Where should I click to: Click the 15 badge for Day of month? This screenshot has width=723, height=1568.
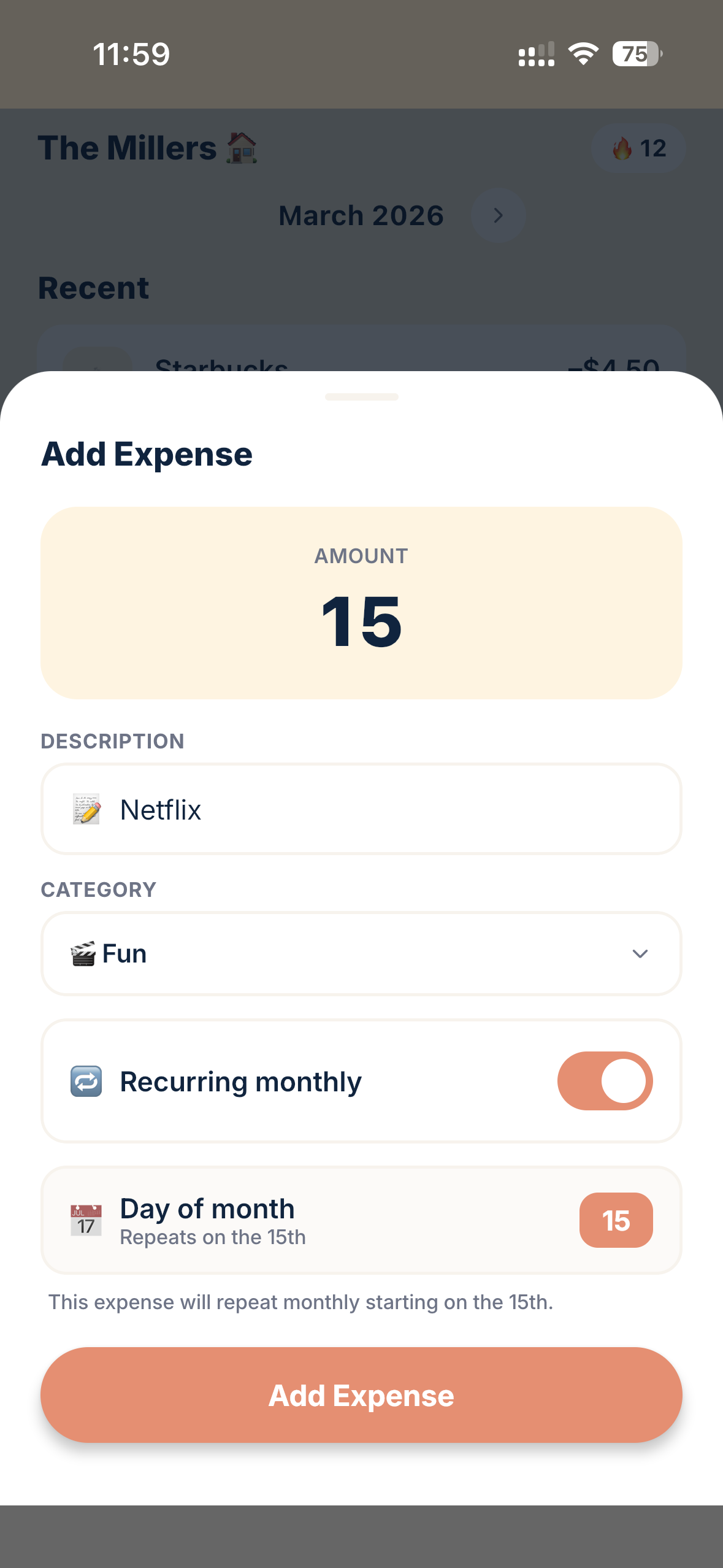[616, 1220]
